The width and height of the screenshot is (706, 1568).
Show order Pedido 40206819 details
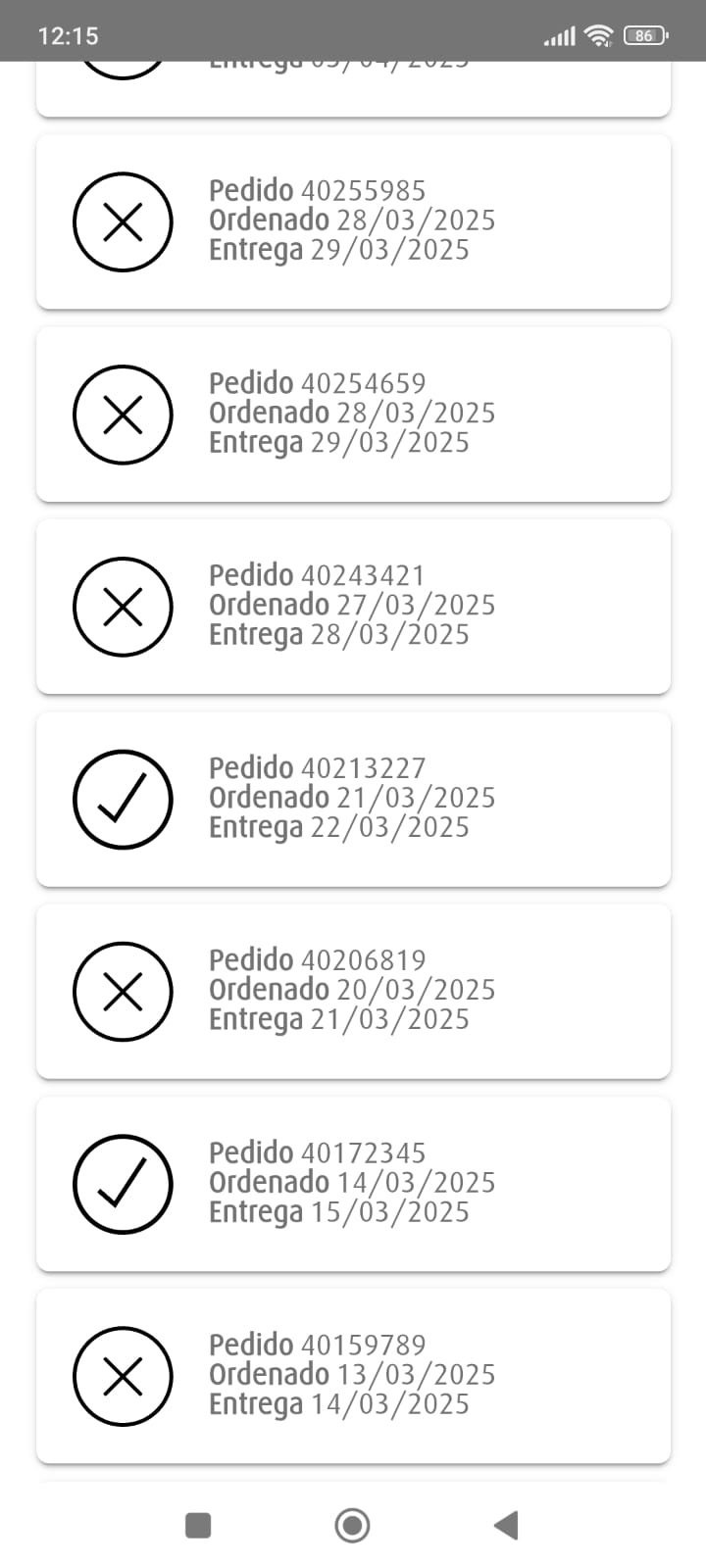tap(353, 991)
